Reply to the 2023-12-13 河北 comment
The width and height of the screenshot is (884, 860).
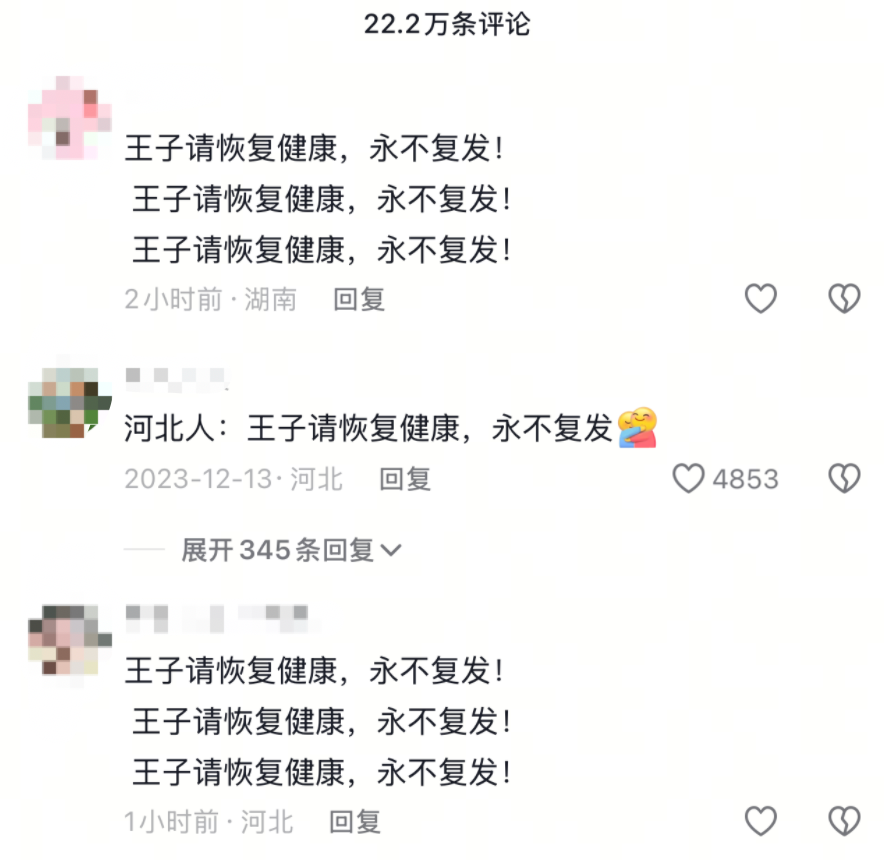[x=405, y=479]
